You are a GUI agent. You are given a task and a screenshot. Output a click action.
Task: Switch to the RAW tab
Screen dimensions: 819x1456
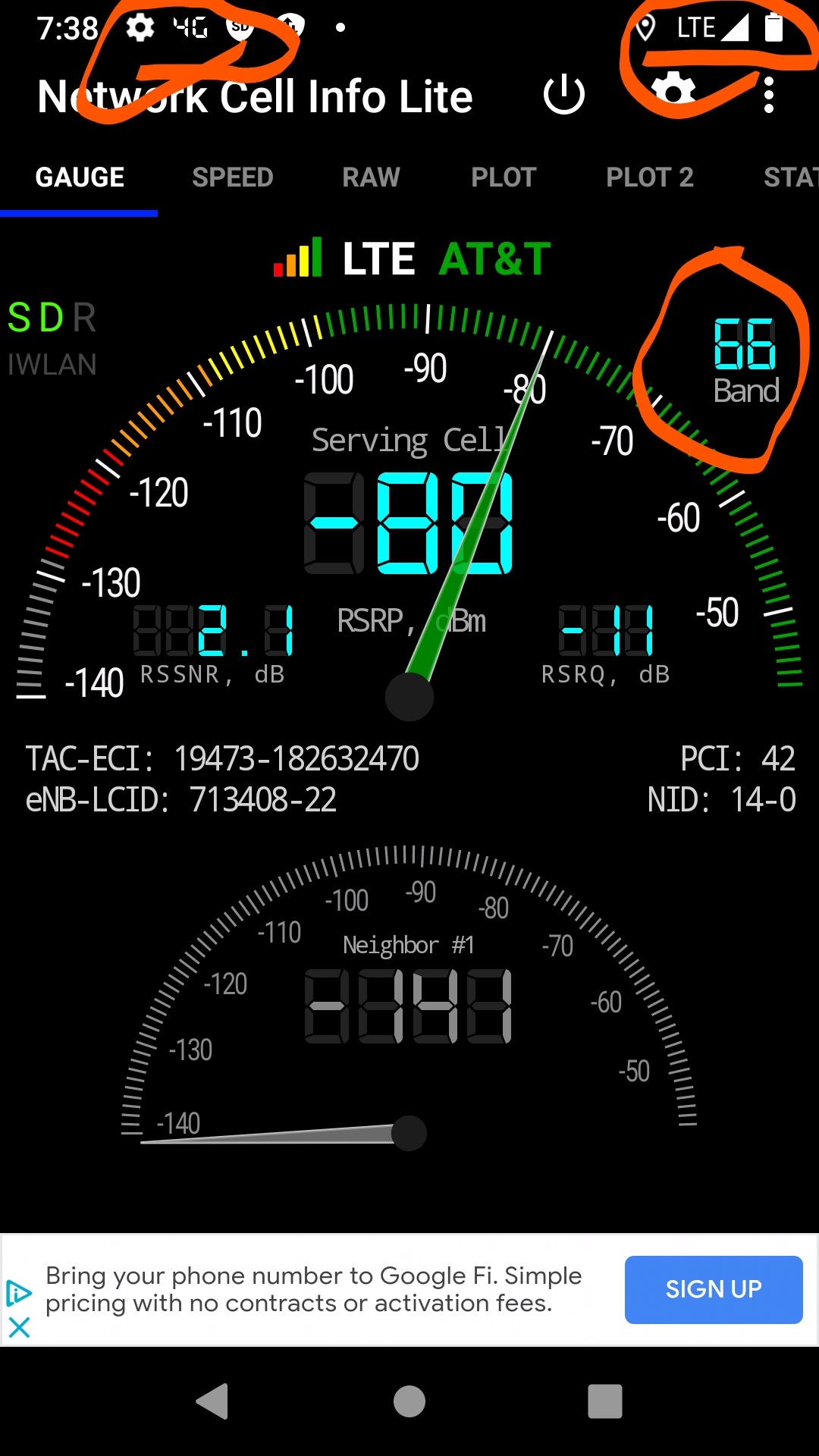pos(371,177)
